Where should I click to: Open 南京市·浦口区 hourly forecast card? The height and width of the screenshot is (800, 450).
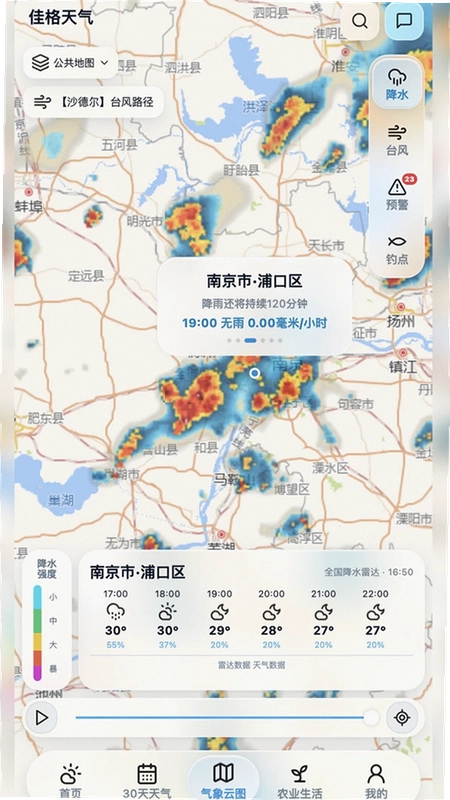click(252, 620)
